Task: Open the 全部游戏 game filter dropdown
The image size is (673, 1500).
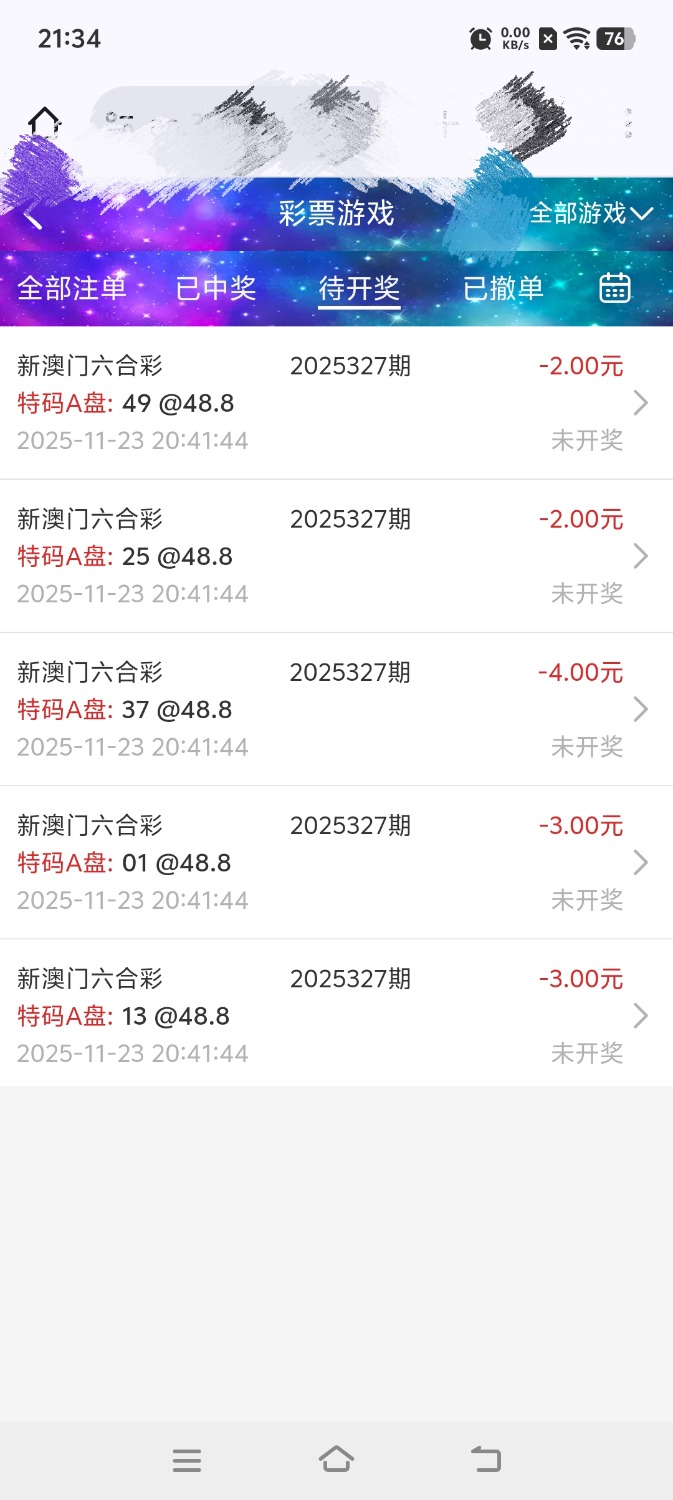Action: tap(590, 213)
